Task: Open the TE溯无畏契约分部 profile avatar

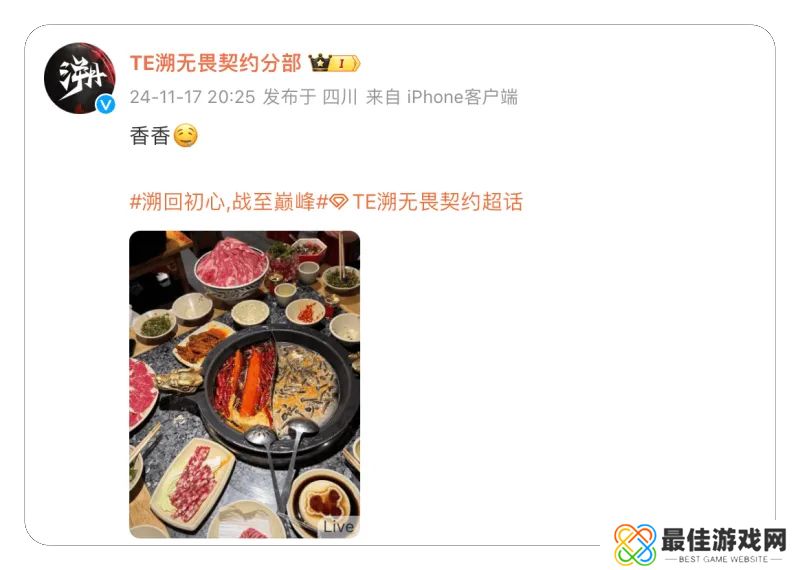Action: pos(80,79)
